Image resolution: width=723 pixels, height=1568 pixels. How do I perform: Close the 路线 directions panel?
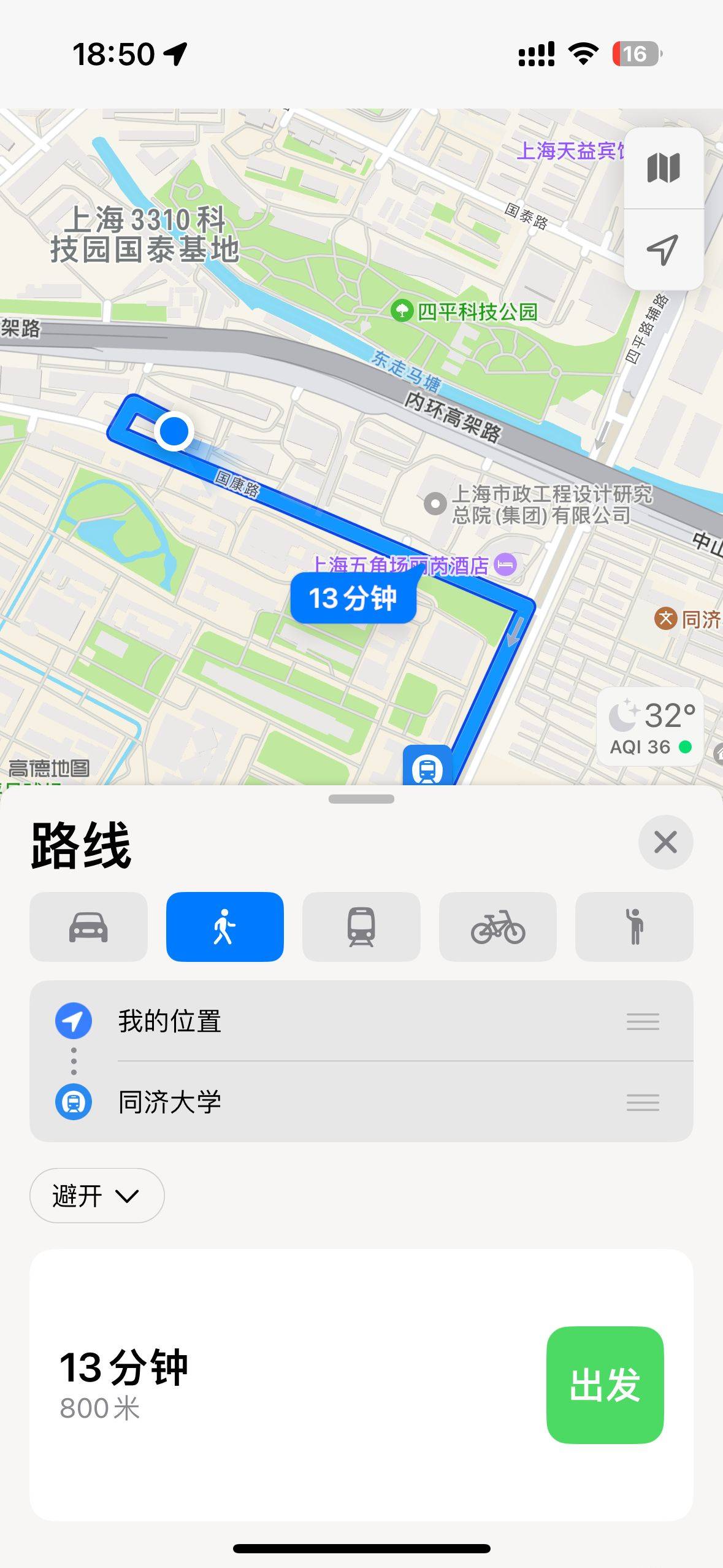click(665, 842)
